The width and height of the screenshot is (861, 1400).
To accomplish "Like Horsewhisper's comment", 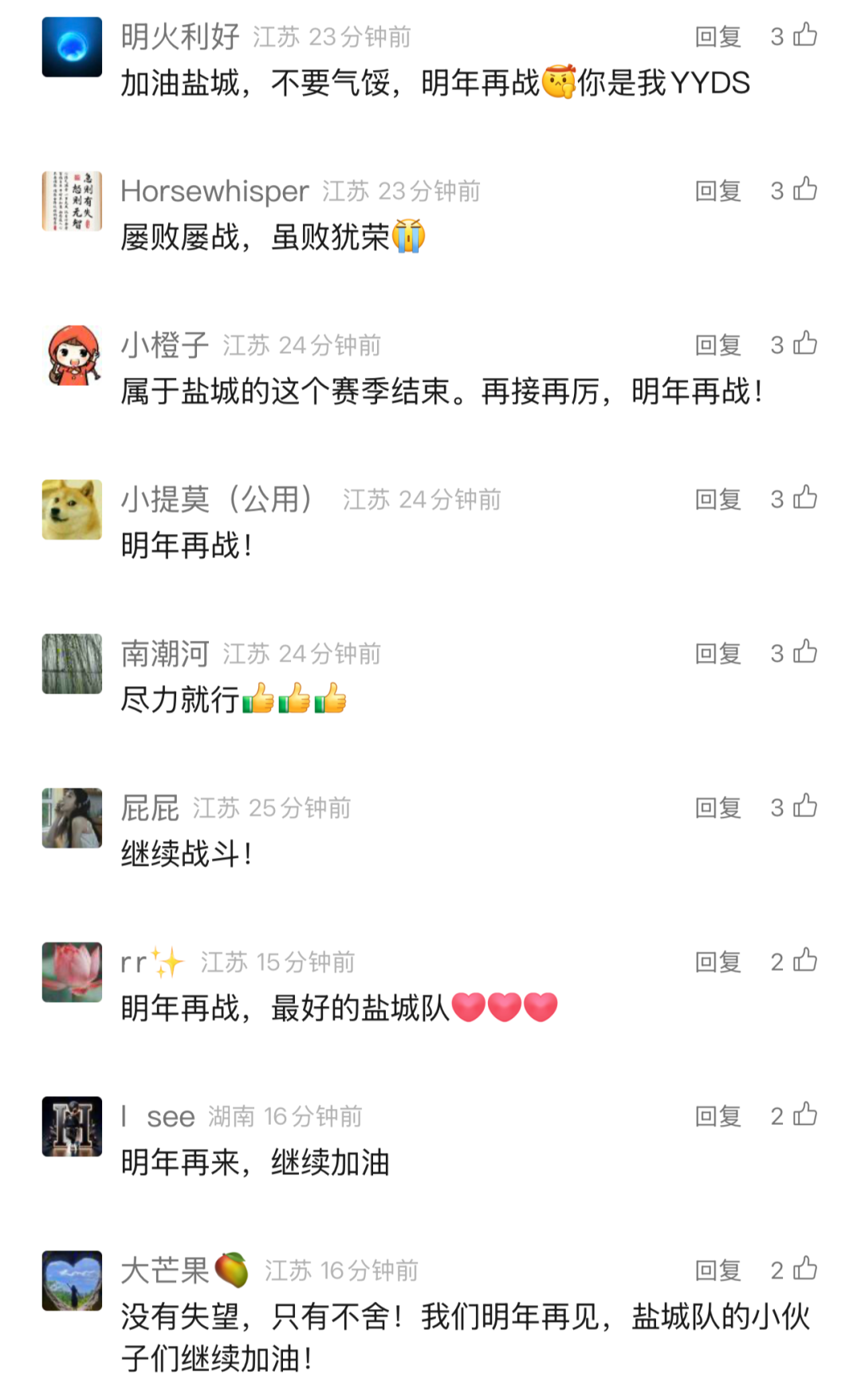I will [804, 190].
